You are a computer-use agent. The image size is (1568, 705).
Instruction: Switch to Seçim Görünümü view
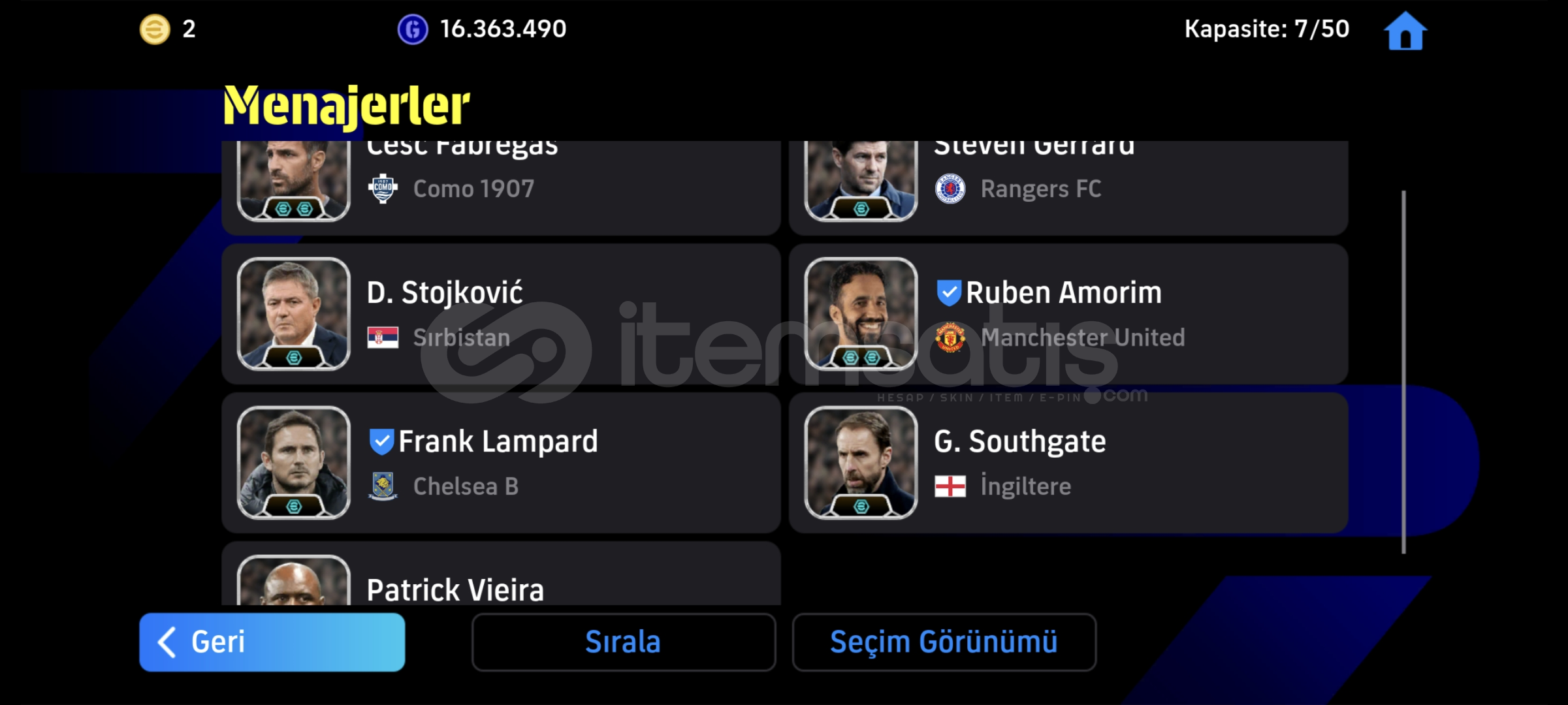pos(944,642)
